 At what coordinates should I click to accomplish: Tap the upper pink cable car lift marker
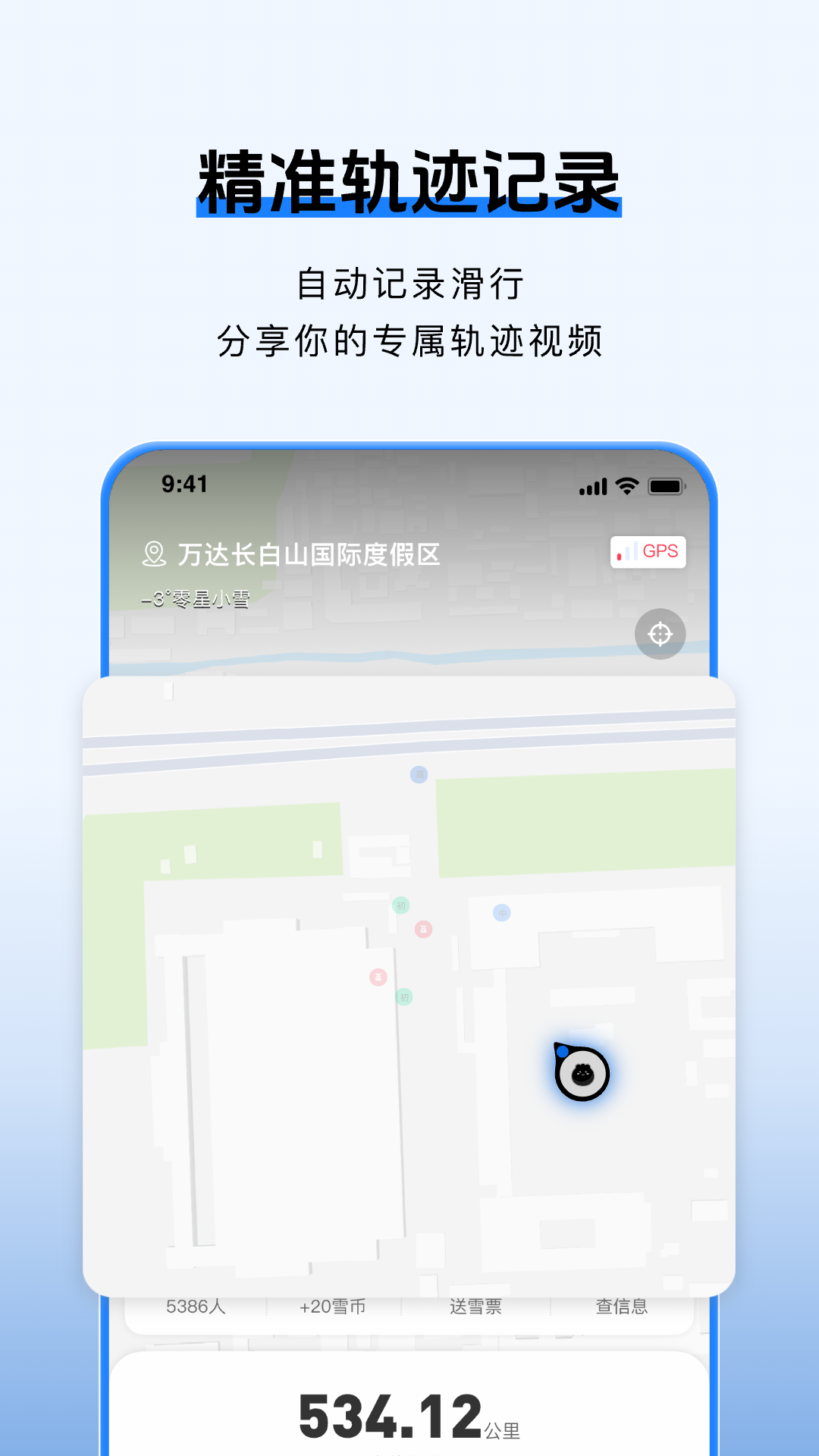tap(423, 930)
